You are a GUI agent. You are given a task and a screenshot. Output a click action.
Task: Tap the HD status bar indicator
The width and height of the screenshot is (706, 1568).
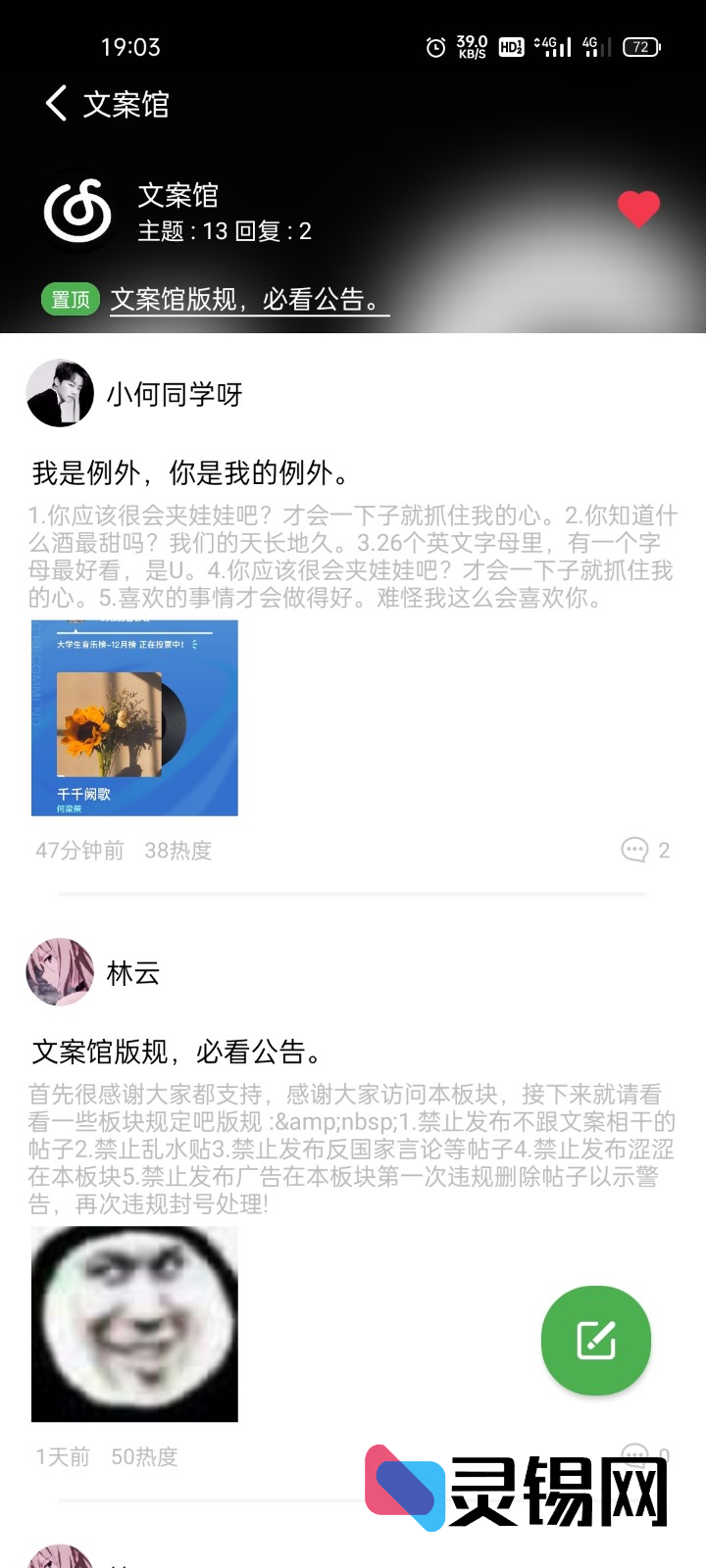(x=509, y=45)
